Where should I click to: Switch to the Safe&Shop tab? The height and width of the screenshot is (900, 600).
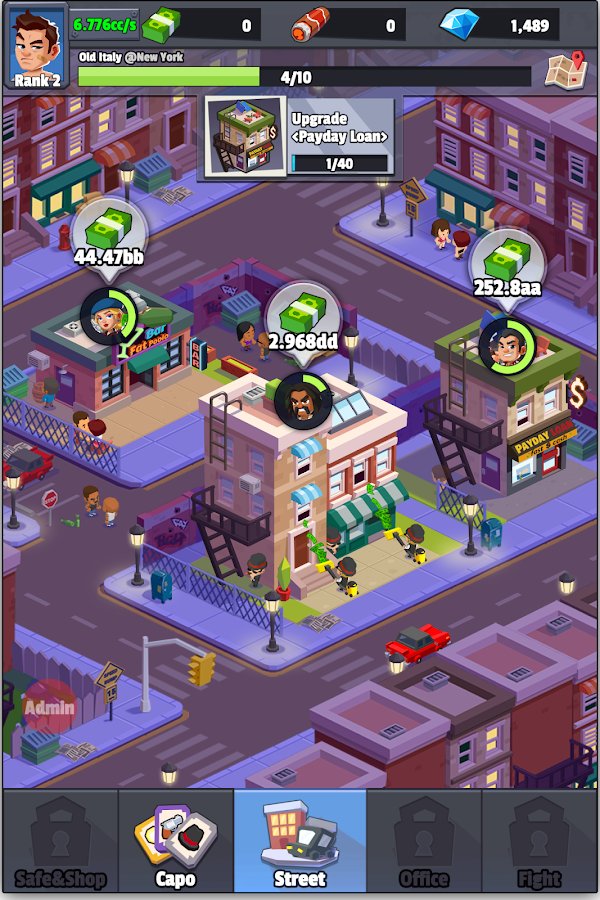pyautogui.click(x=60, y=842)
